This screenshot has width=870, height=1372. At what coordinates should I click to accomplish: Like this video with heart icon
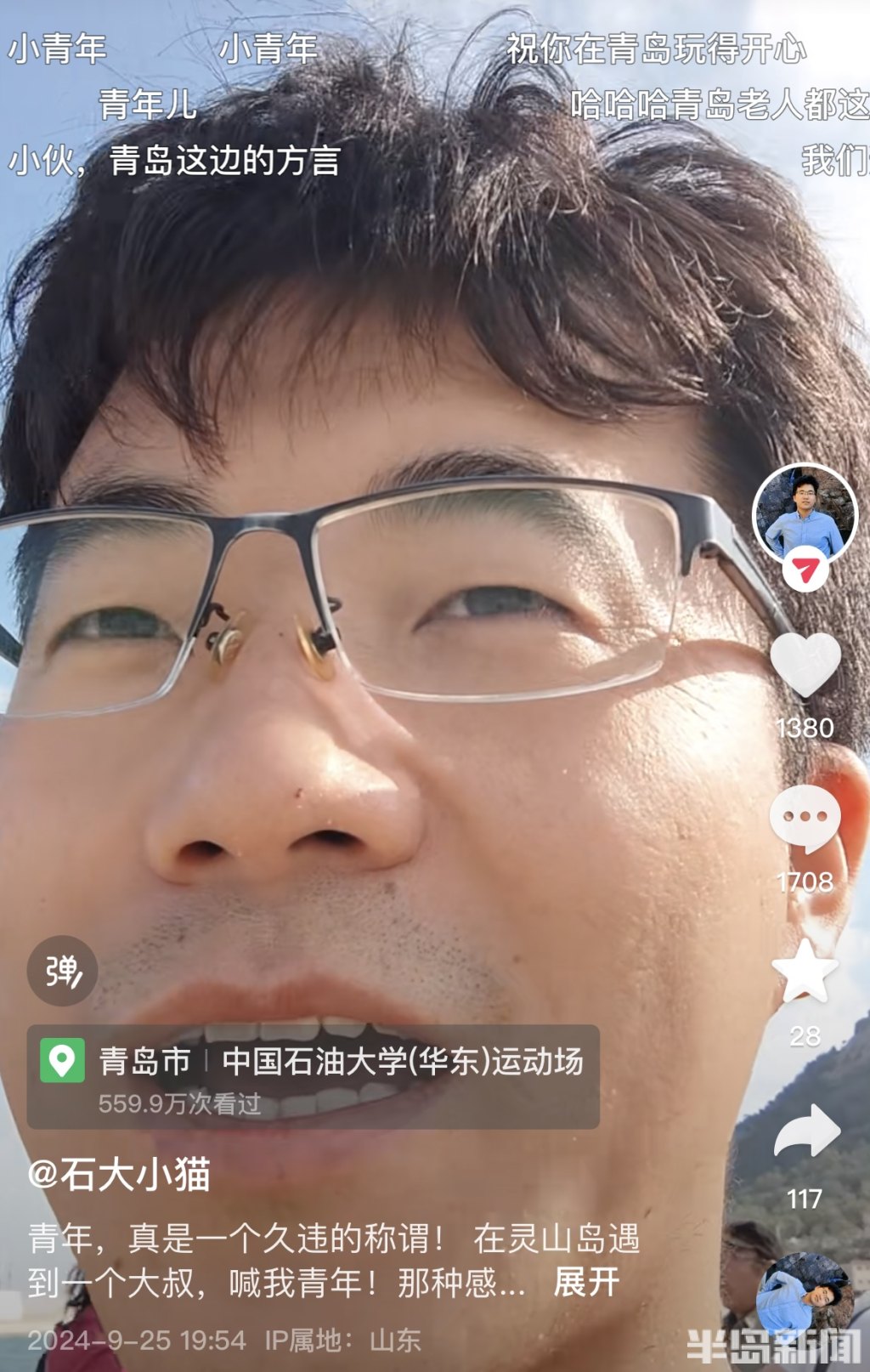pos(805,664)
